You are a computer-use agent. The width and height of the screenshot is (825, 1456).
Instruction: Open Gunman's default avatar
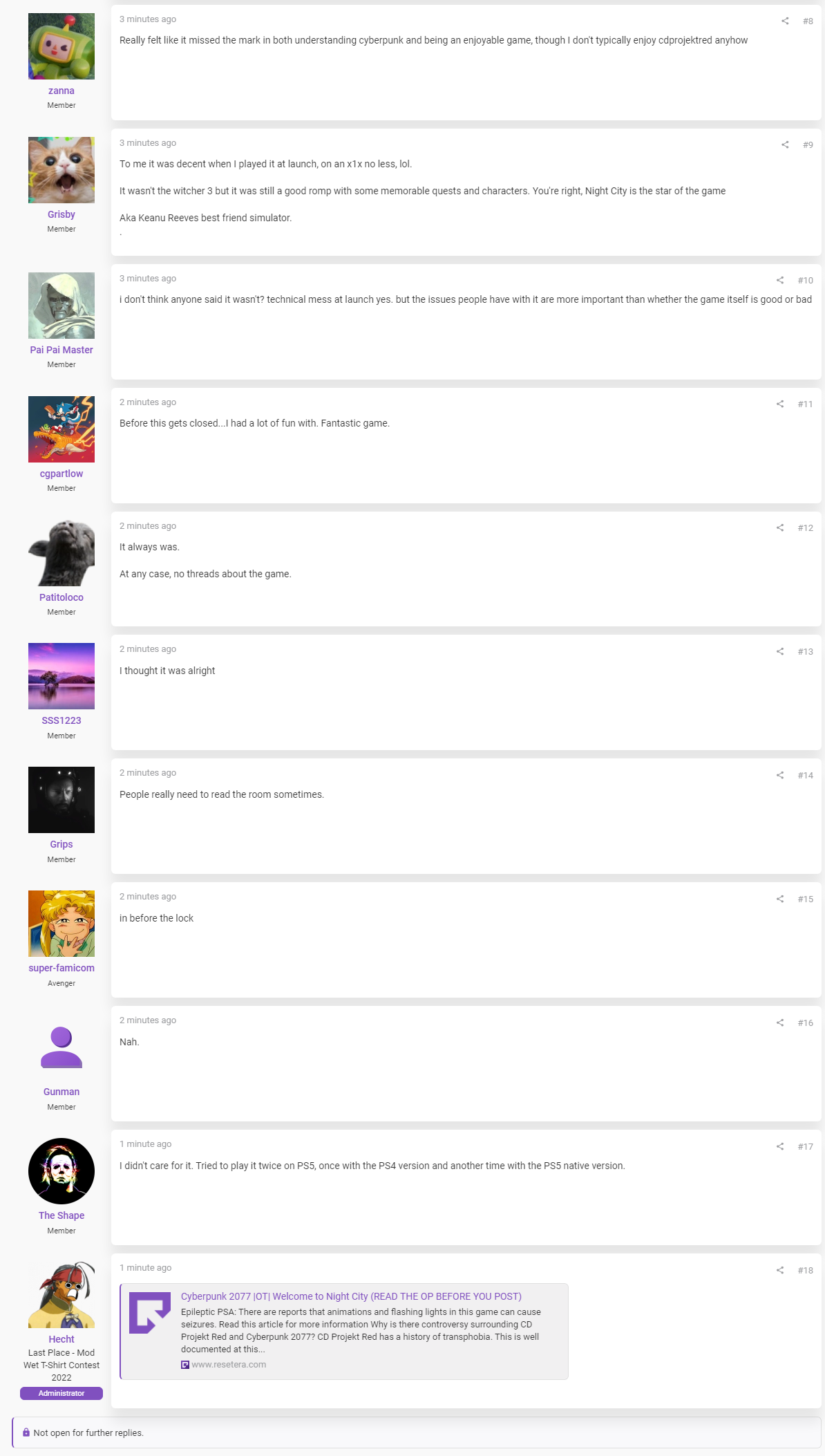[61, 1047]
